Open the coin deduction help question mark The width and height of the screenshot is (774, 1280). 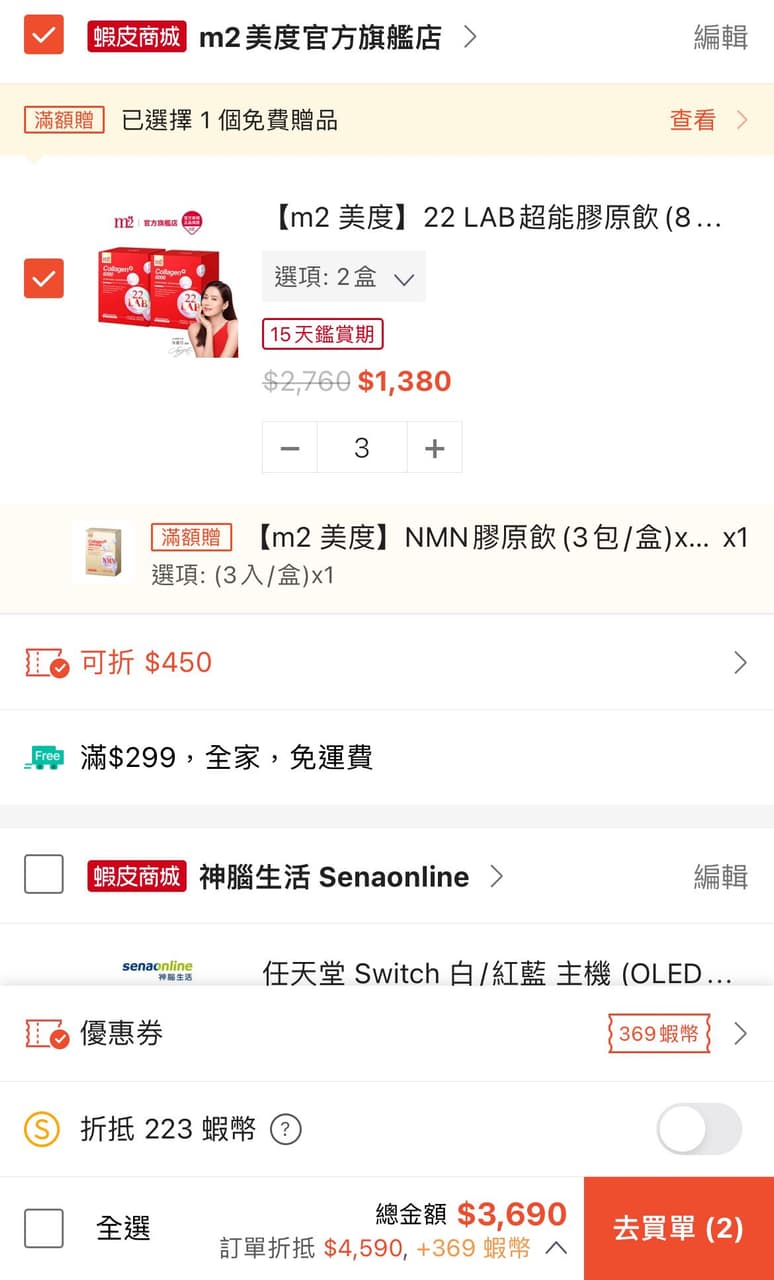285,1129
